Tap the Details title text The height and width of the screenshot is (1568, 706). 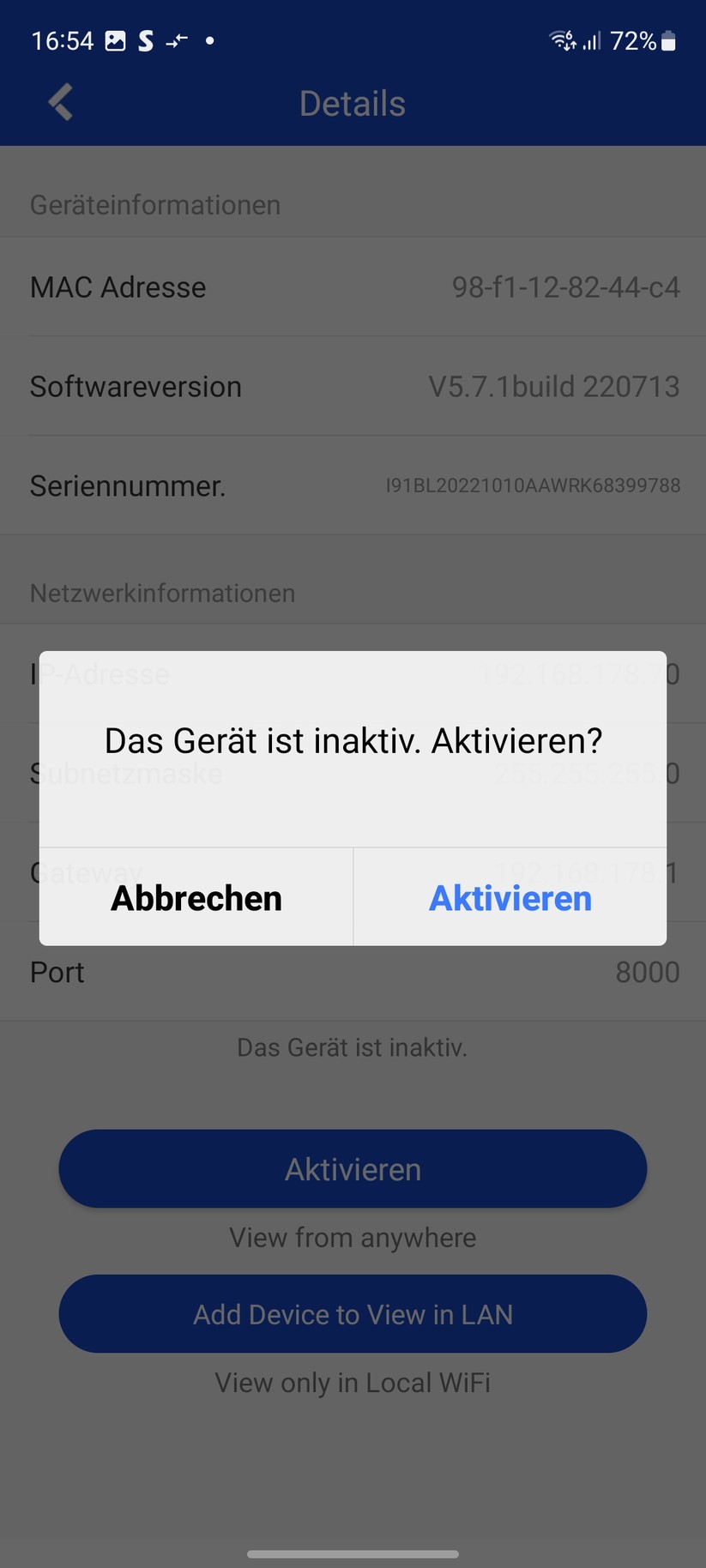pyautogui.click(x=352, y=103)
